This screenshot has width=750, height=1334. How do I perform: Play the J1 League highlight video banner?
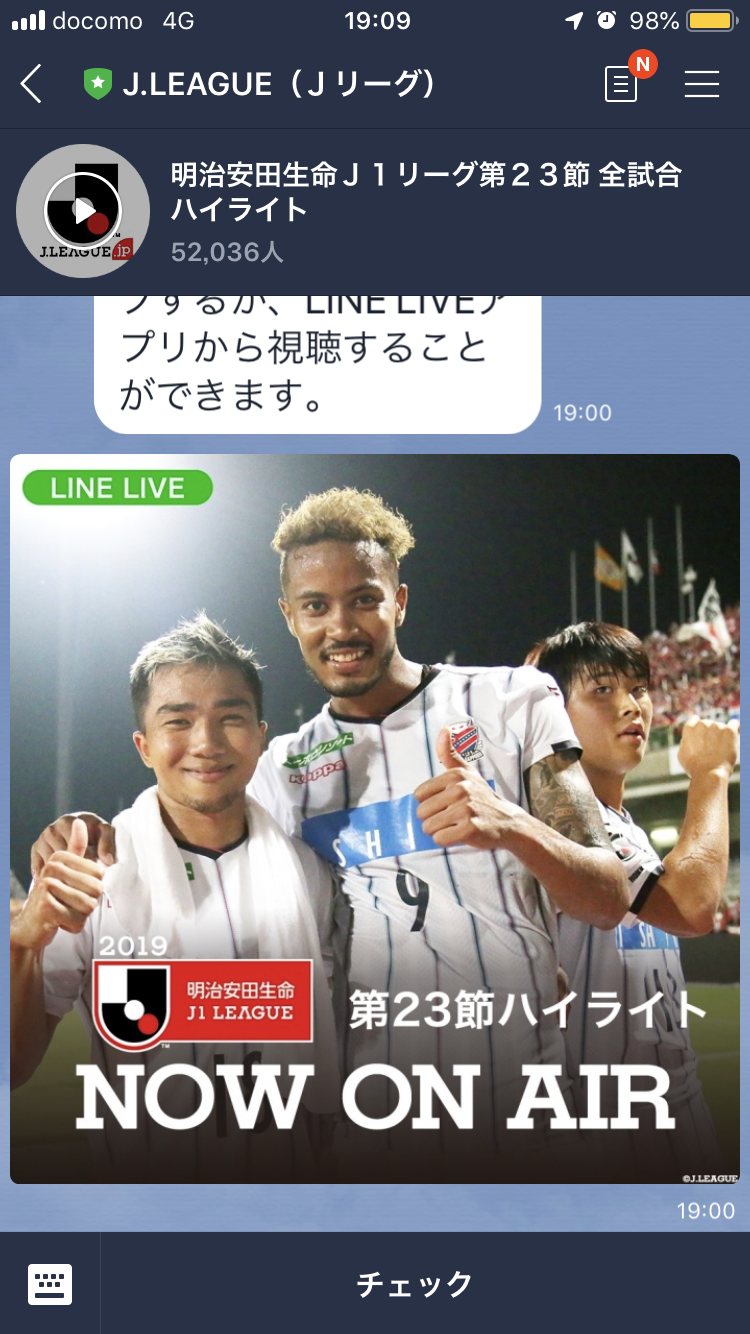point(83,211)
